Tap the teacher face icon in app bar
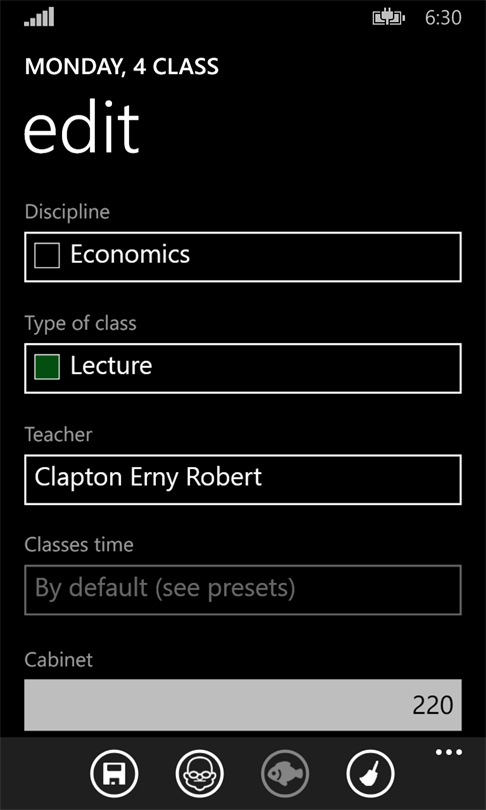This screenshot has width=486, height=810. [x=199, y=773]
